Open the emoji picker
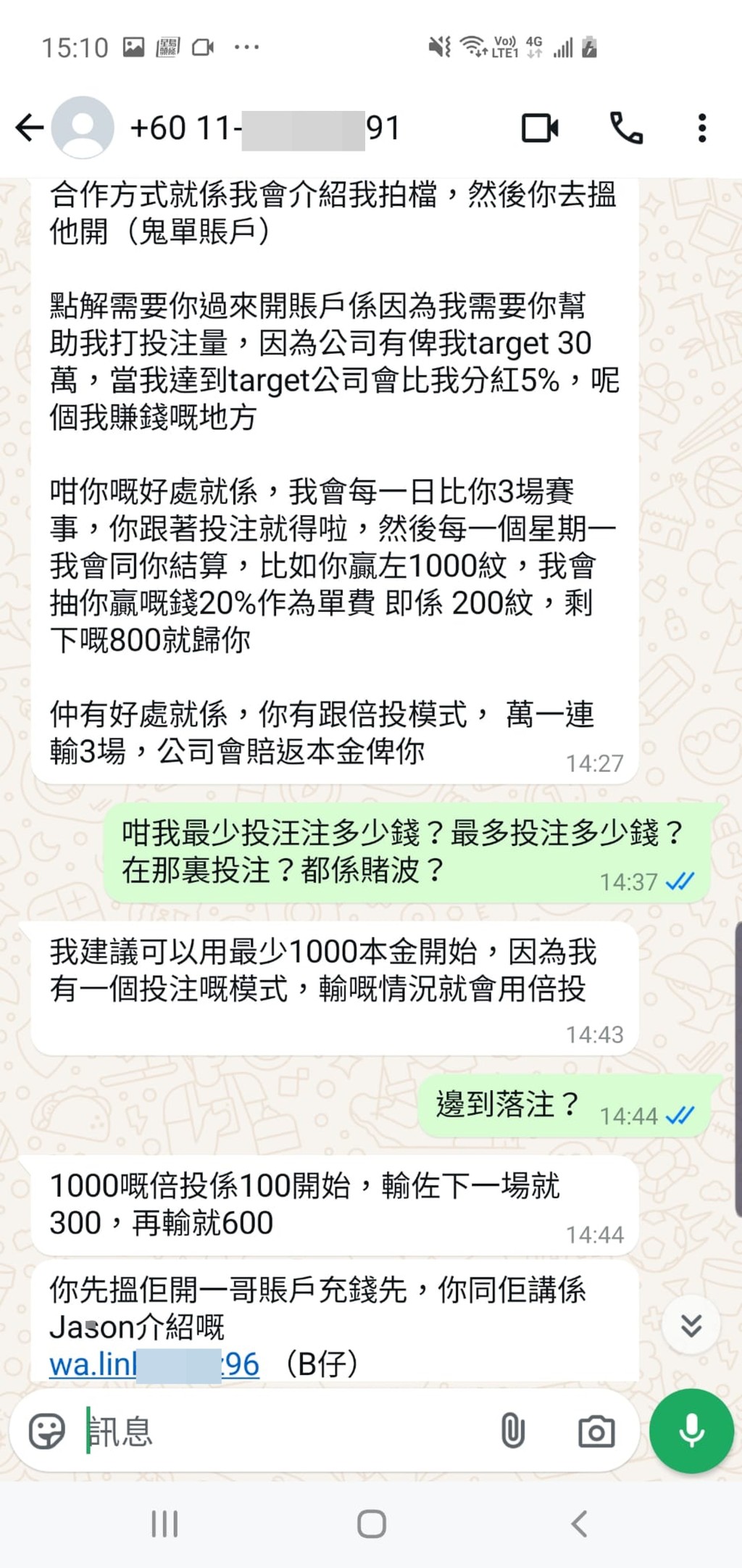The image size is (742, 1568). [x=47, y=1432]
